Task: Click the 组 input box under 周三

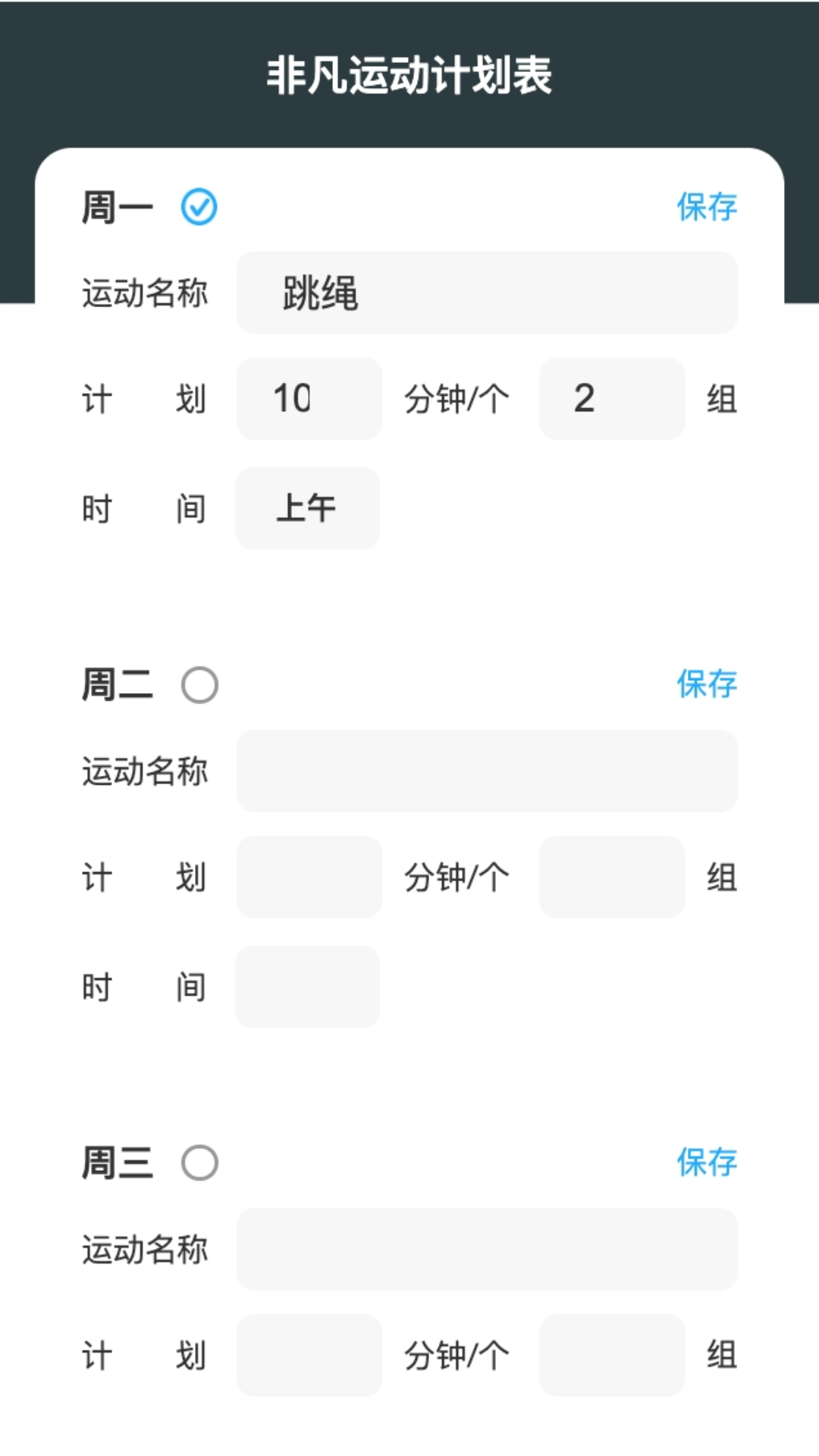Action: pos(611,1355)
